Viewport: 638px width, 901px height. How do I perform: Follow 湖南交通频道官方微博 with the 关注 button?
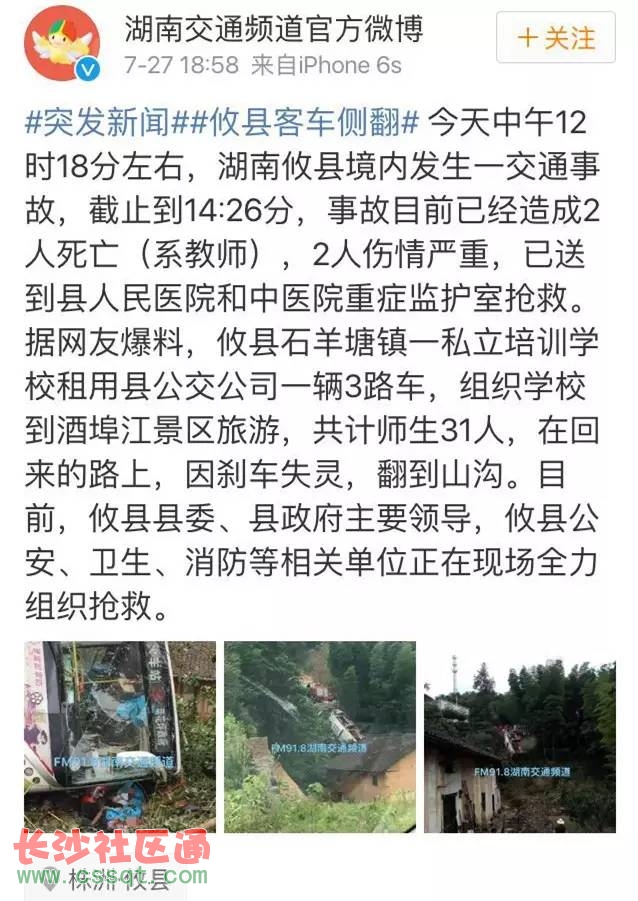pyautogui.click(x=556, y=38)
